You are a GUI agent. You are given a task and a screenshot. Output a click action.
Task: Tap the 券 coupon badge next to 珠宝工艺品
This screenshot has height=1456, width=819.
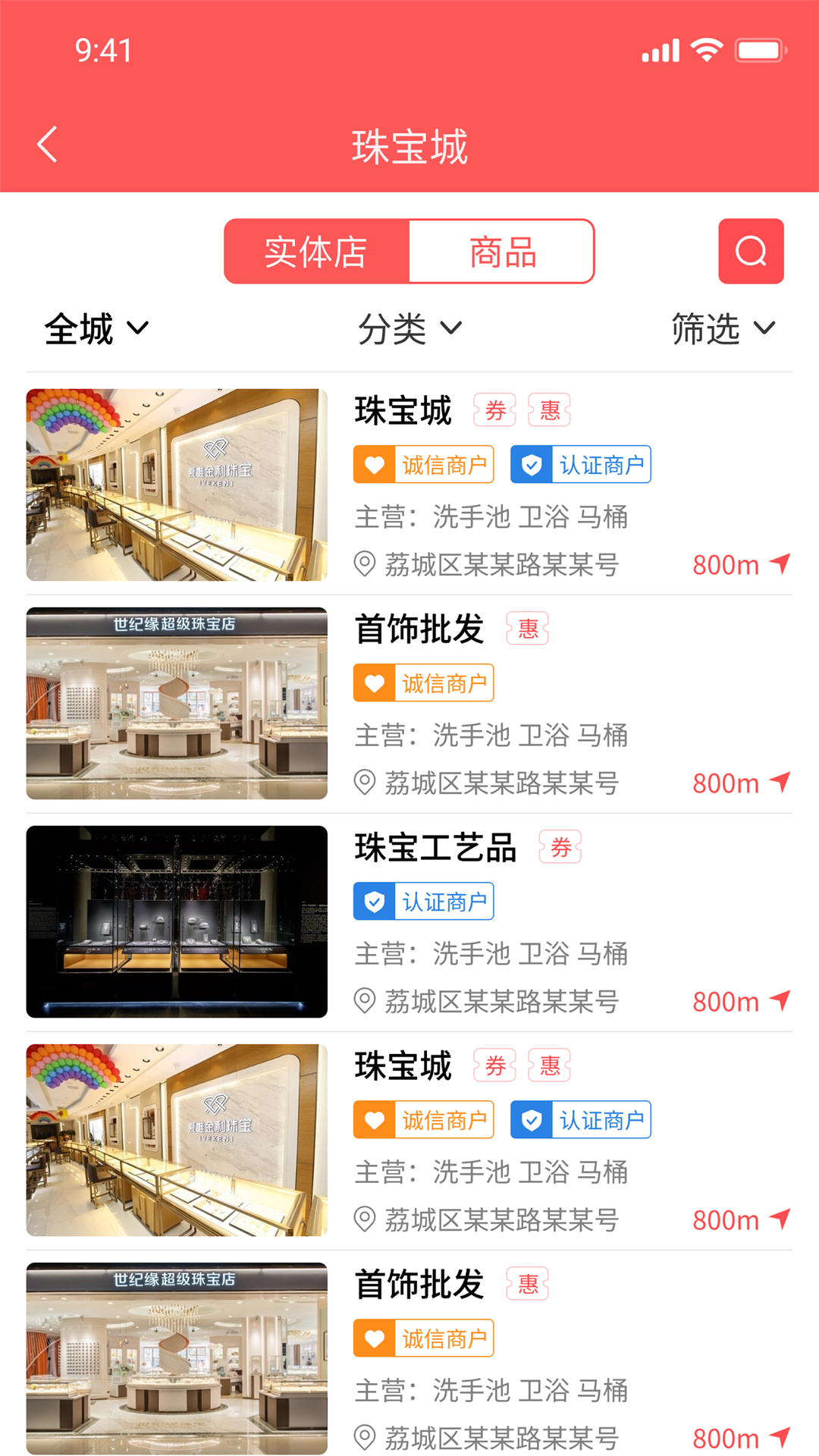(559, 848)
